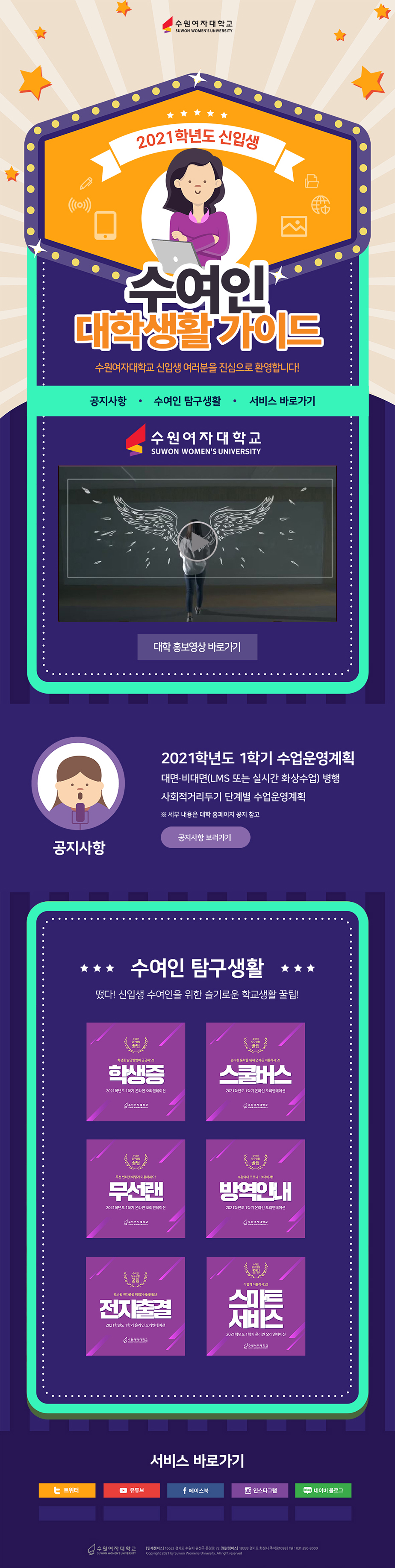Tap 공지사항 보러가기 button
This screenshot has height=1568, width=395.
pos(205,838)
